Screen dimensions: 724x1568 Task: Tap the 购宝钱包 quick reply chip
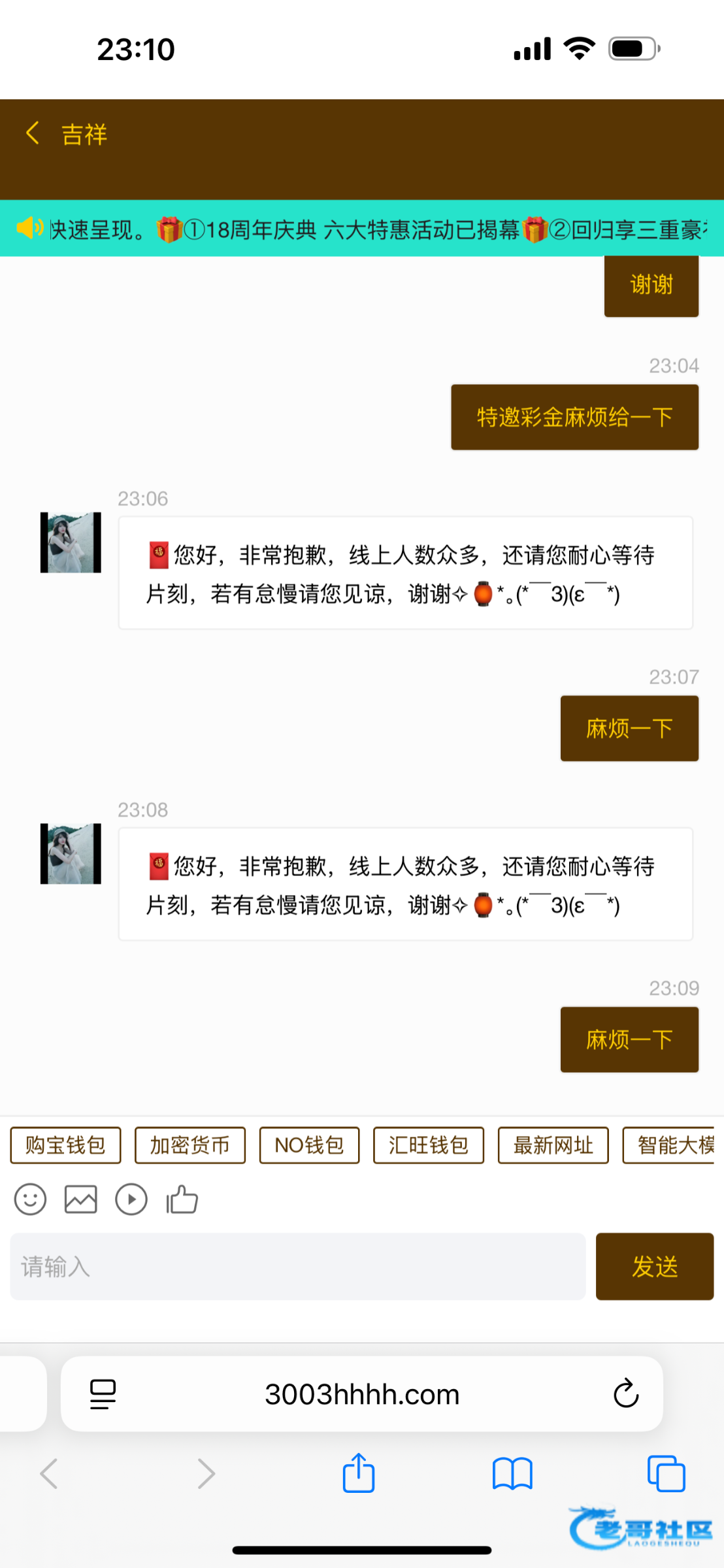pyautogui.click(x=65, y=1145)
